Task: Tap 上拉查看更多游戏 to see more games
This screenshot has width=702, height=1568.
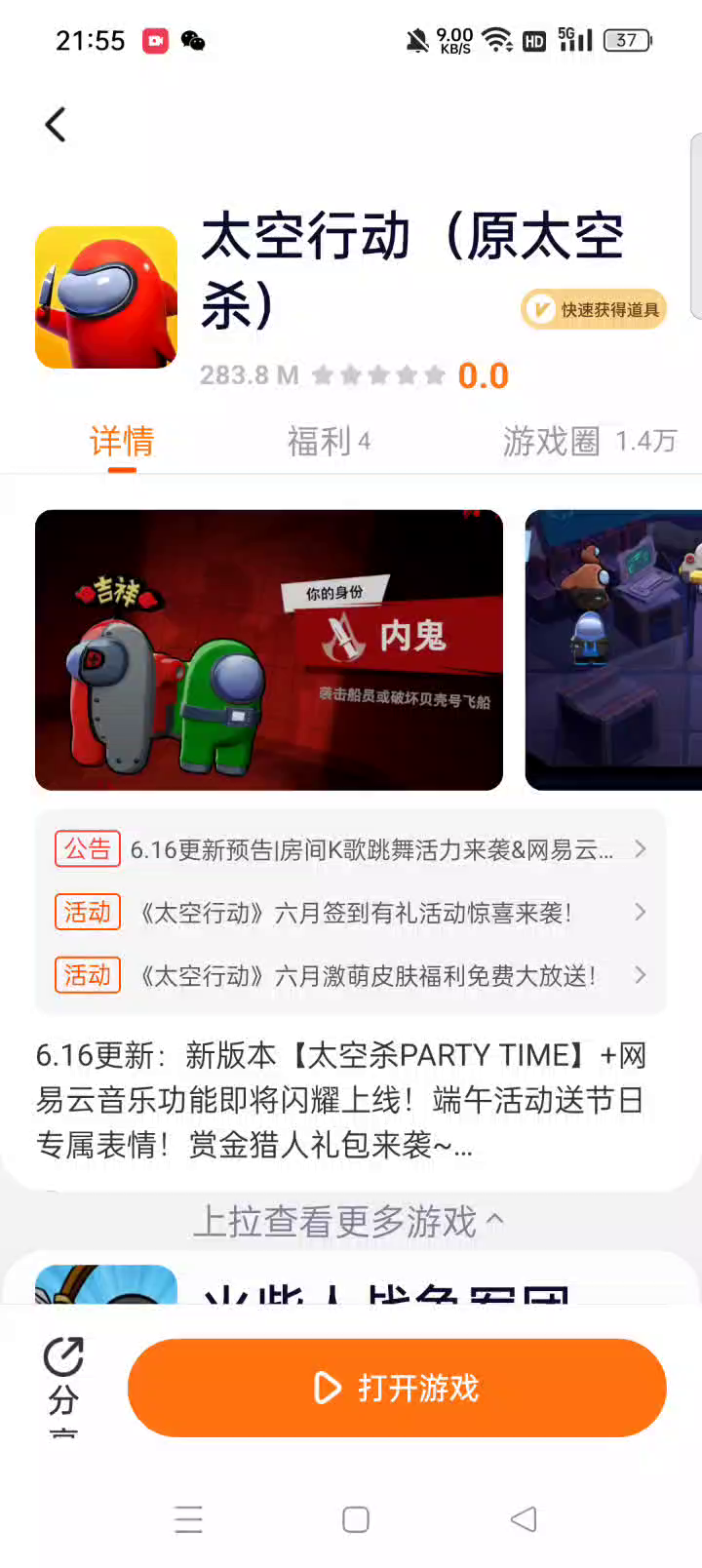Action: pos(347,1221)
